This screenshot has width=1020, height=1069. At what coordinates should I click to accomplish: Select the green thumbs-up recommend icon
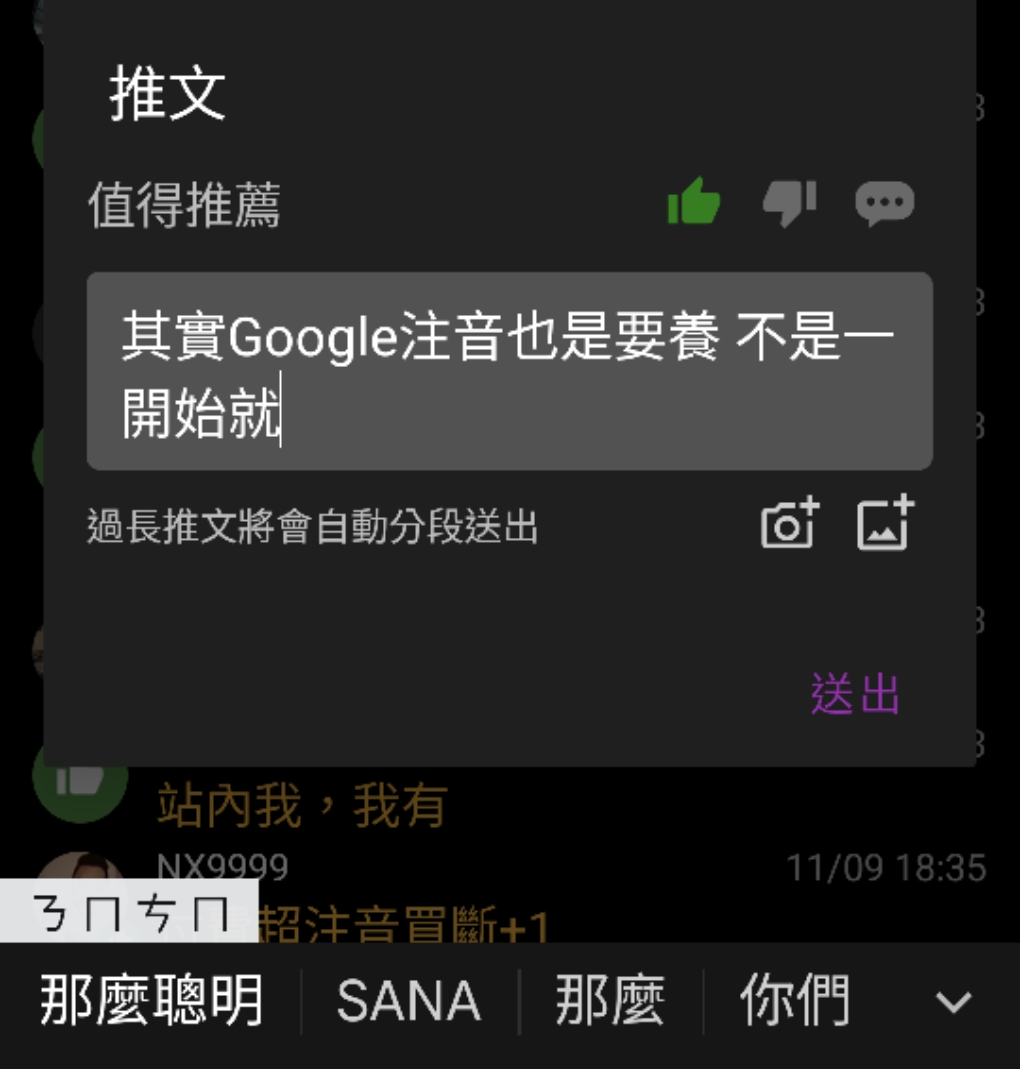pos(693,202)
